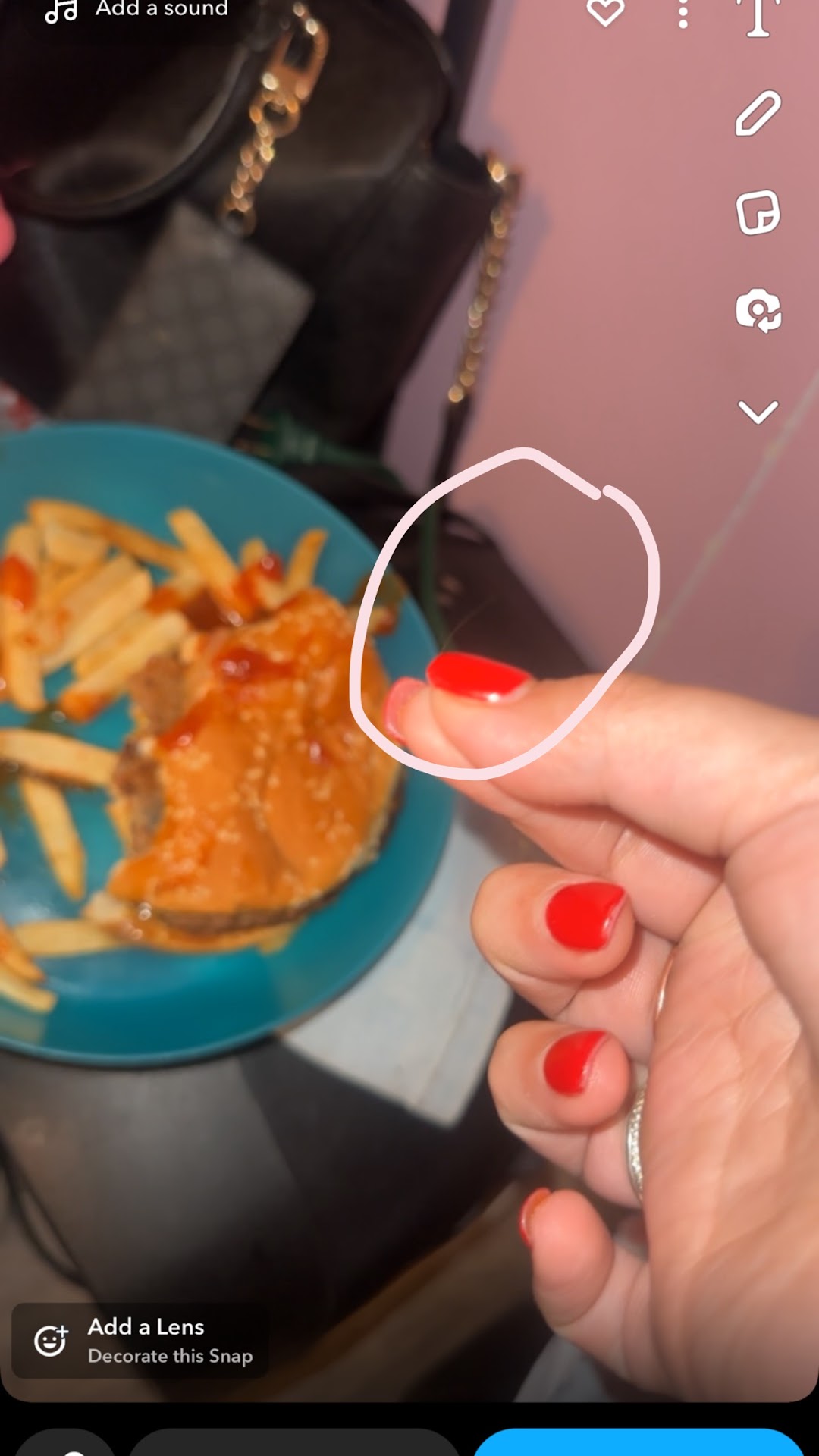The width and height of the screenshot is (819, 1456).
Task: Expand more editing tools via chevron
Action: (x=758, y=412)
